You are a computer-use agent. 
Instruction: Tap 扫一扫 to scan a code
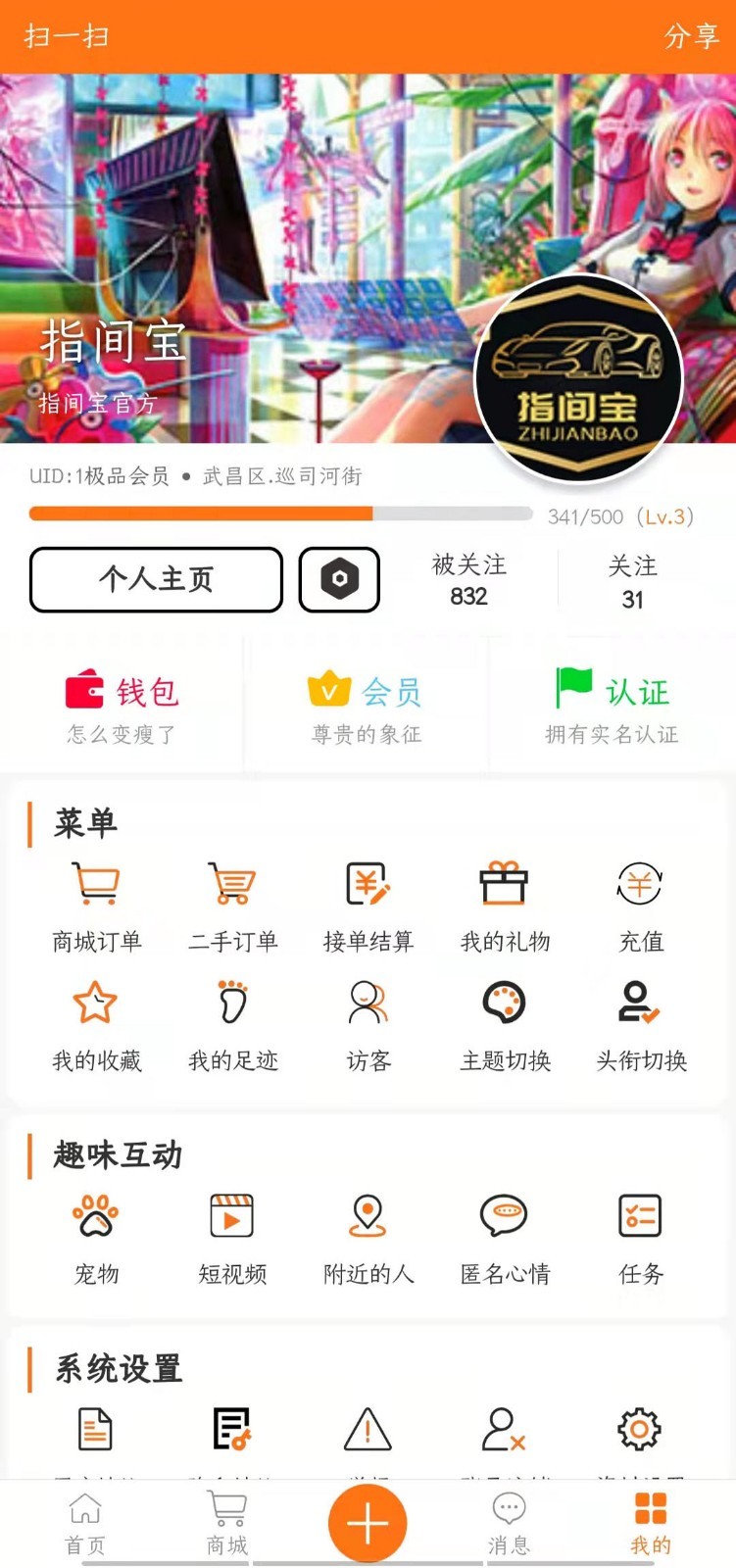pyautogui.click(x=67, y=37)
